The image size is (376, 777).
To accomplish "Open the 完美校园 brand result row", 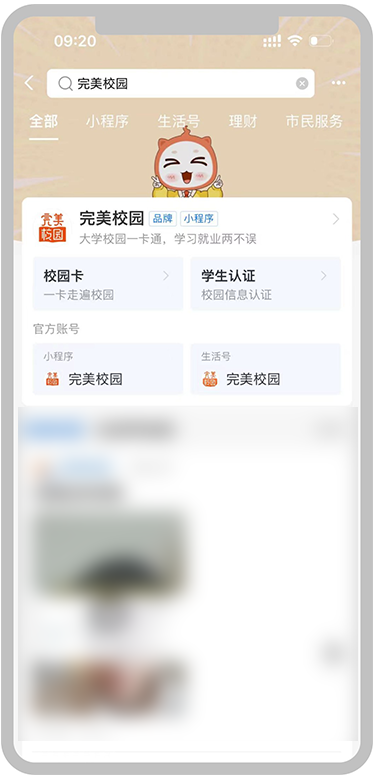I will click(187, 227).
